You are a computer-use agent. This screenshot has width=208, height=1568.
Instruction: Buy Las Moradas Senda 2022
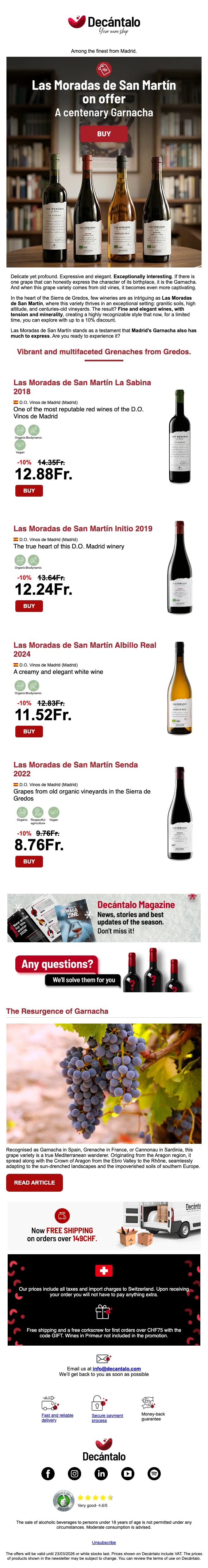click(29, 862)
